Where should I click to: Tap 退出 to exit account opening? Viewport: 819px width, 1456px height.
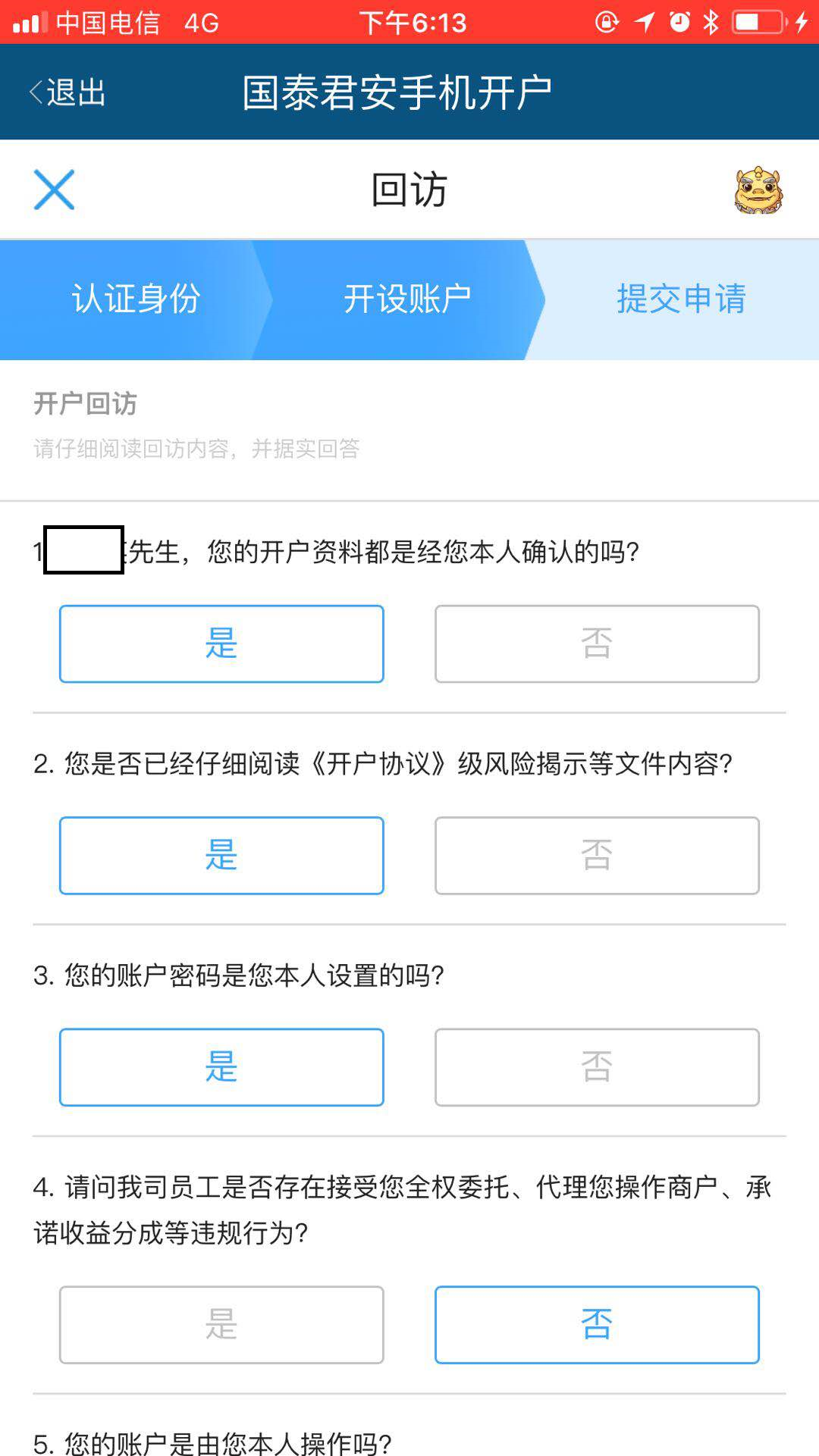(x=67, y=92)
